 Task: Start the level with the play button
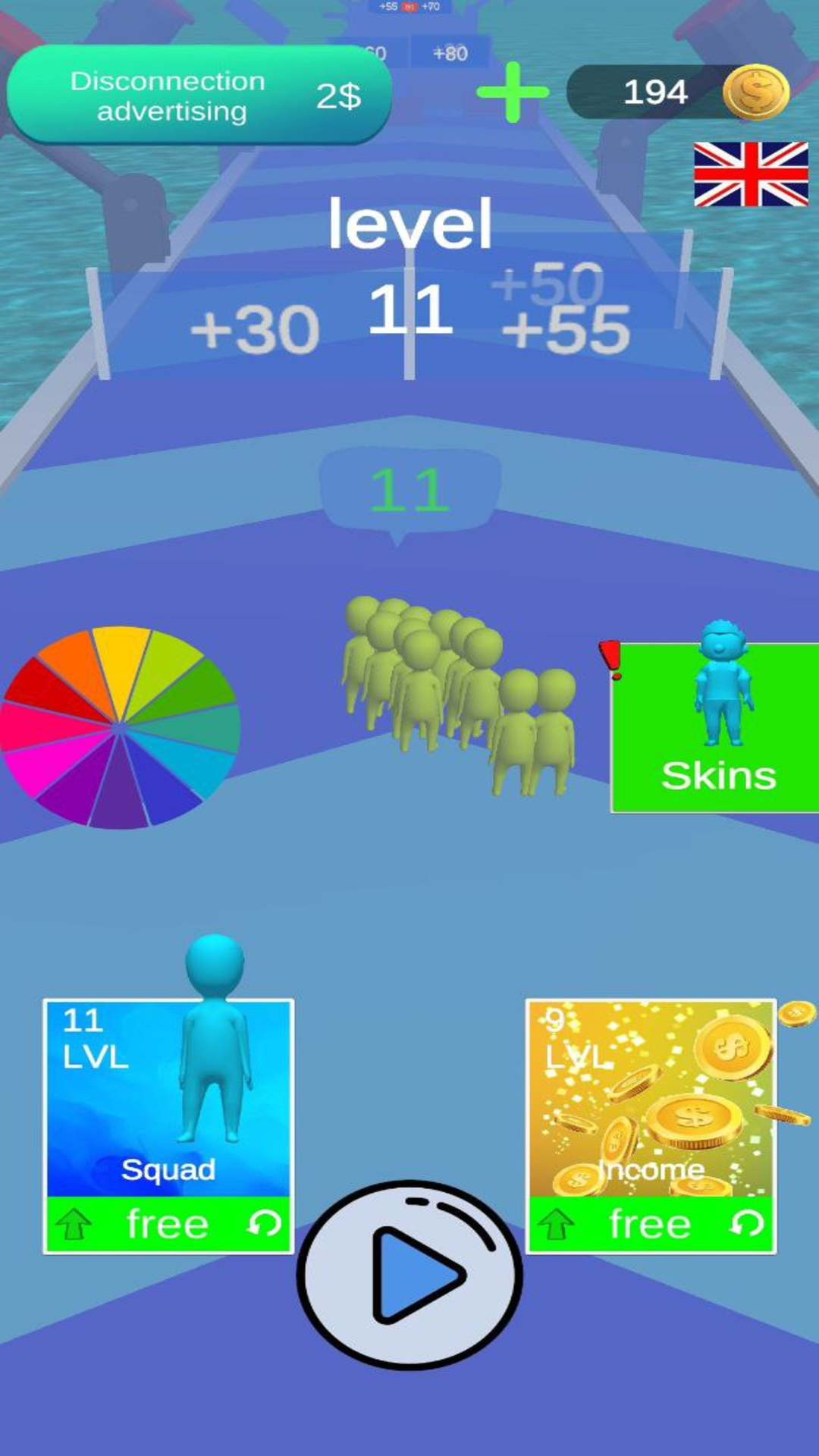[x=409, y=1276]
